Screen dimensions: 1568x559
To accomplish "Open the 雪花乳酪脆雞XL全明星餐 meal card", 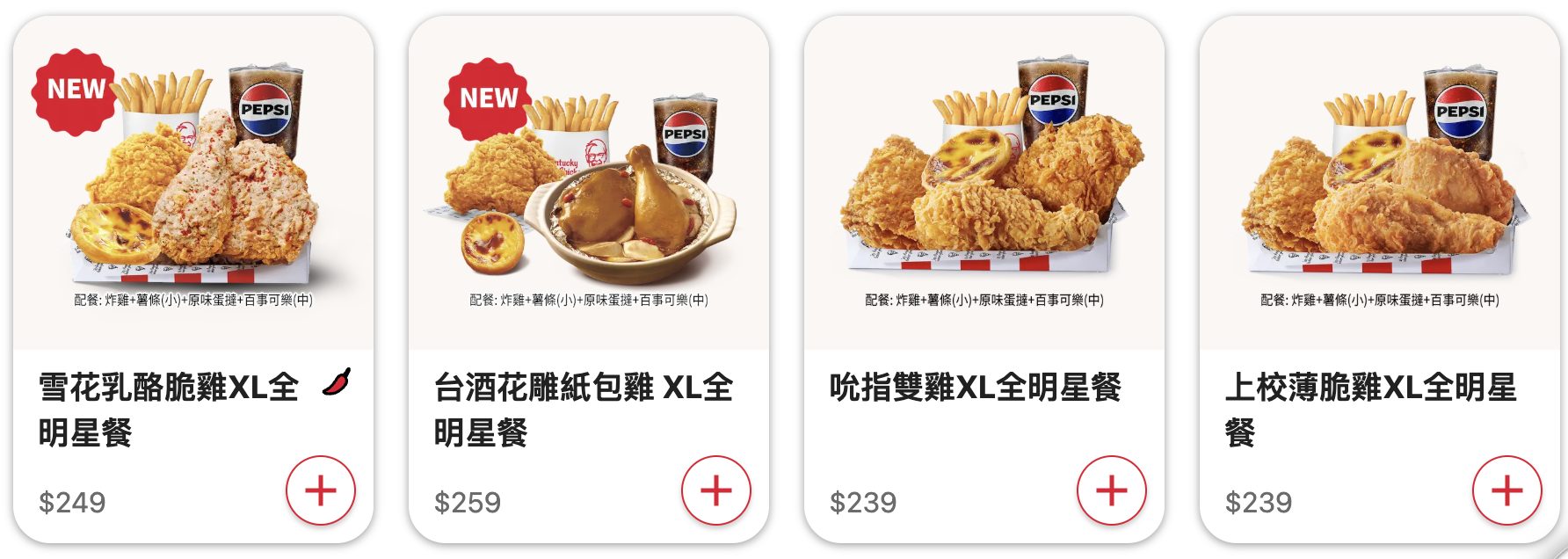I will [193, 185].
